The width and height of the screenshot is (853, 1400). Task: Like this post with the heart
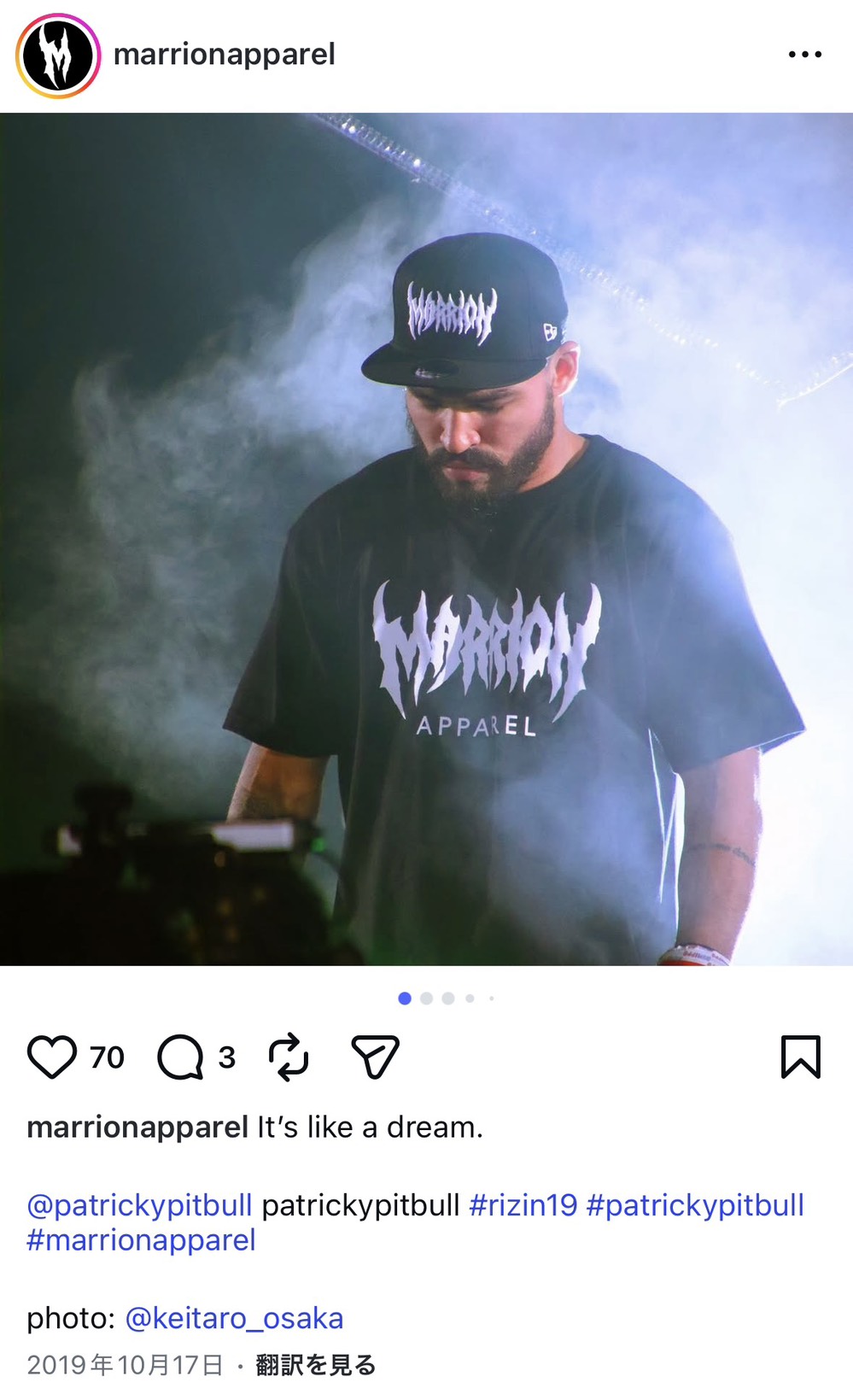[52, 1057]
